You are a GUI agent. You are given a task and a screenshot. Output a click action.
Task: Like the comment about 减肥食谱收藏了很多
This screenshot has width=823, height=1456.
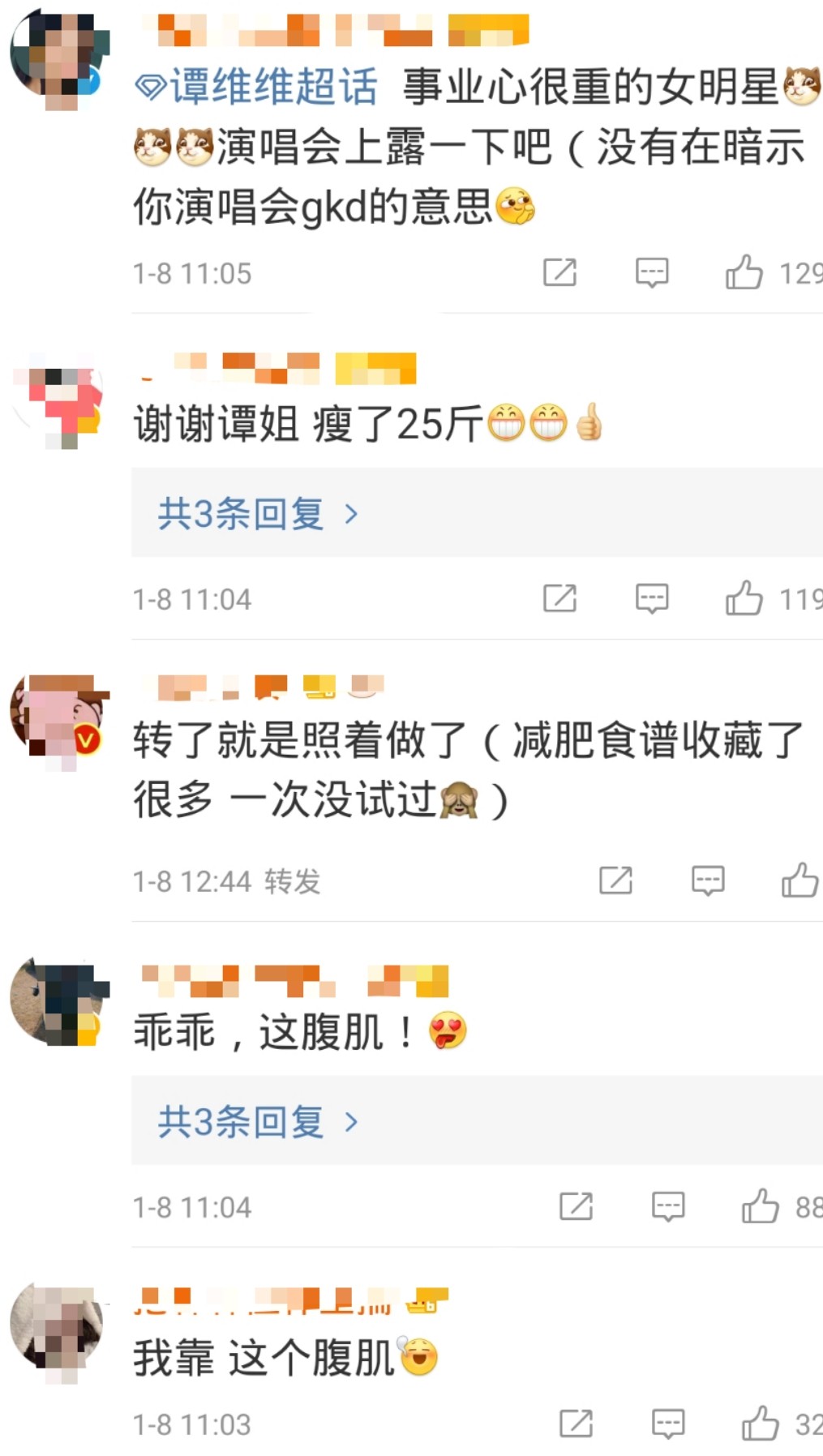tap(799, 880)
